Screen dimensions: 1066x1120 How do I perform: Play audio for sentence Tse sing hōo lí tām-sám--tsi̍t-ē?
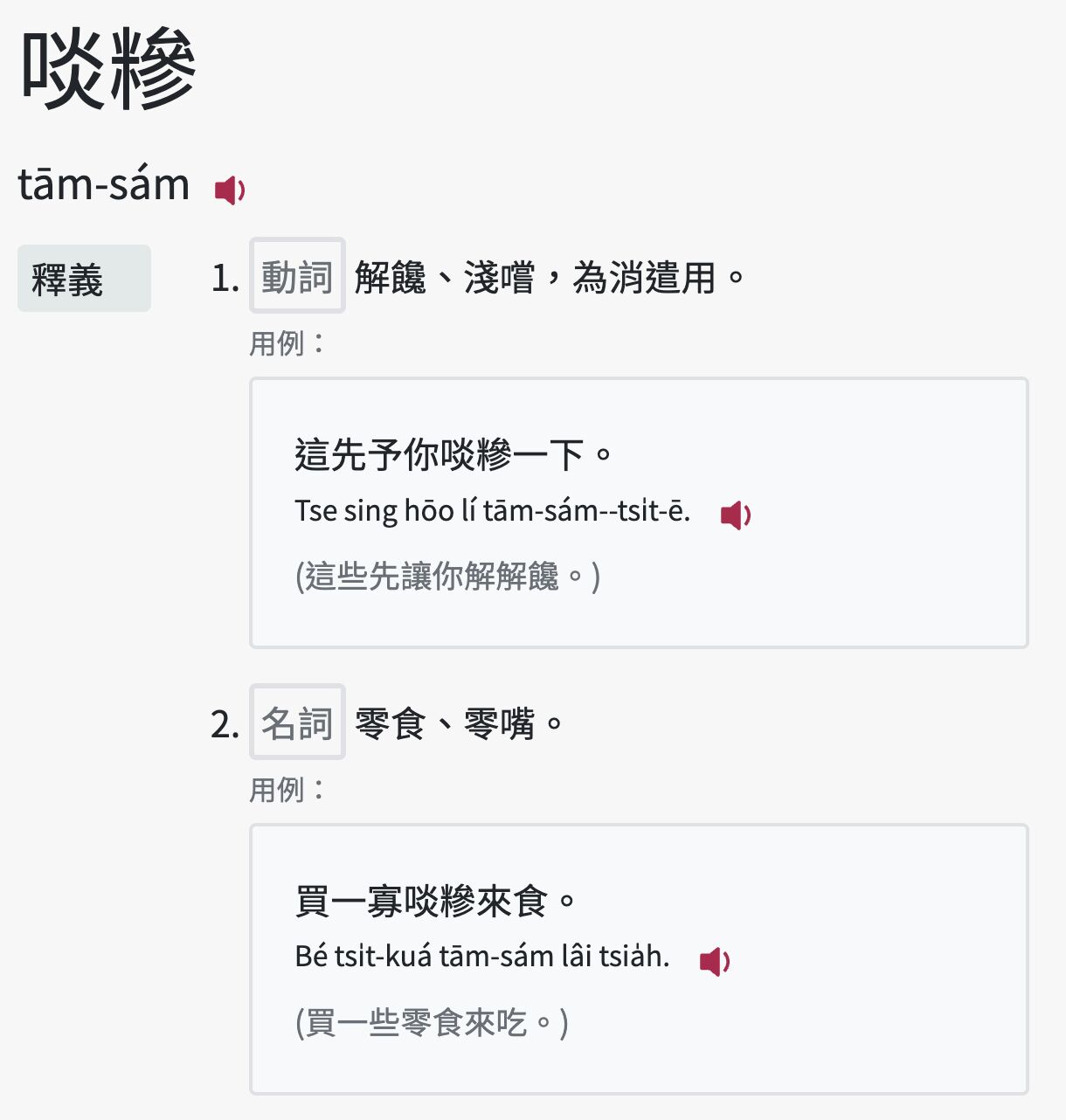pyautogui.click(x=735, y=515)
